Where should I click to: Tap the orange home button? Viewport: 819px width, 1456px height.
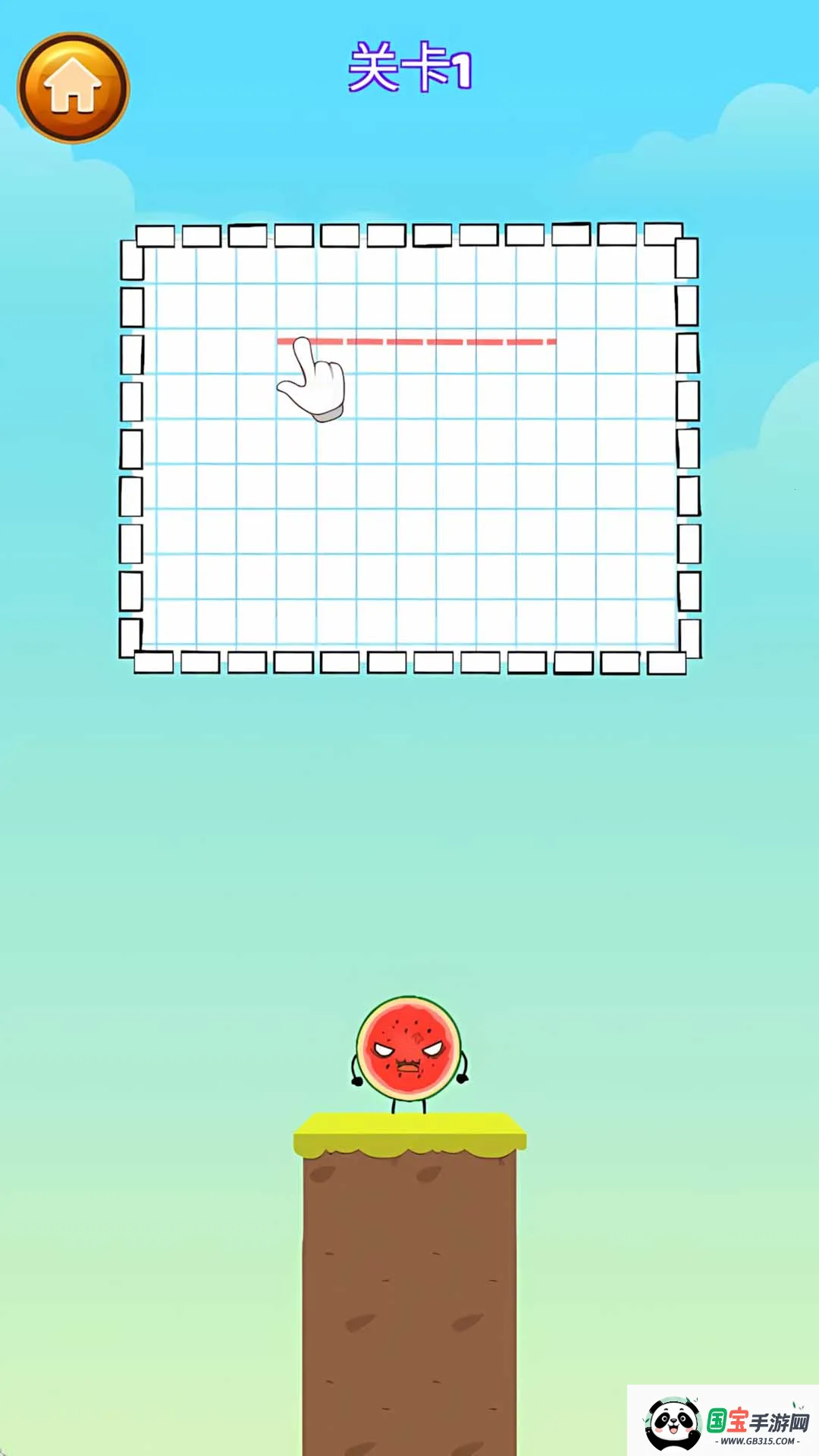tap(74, 88)
